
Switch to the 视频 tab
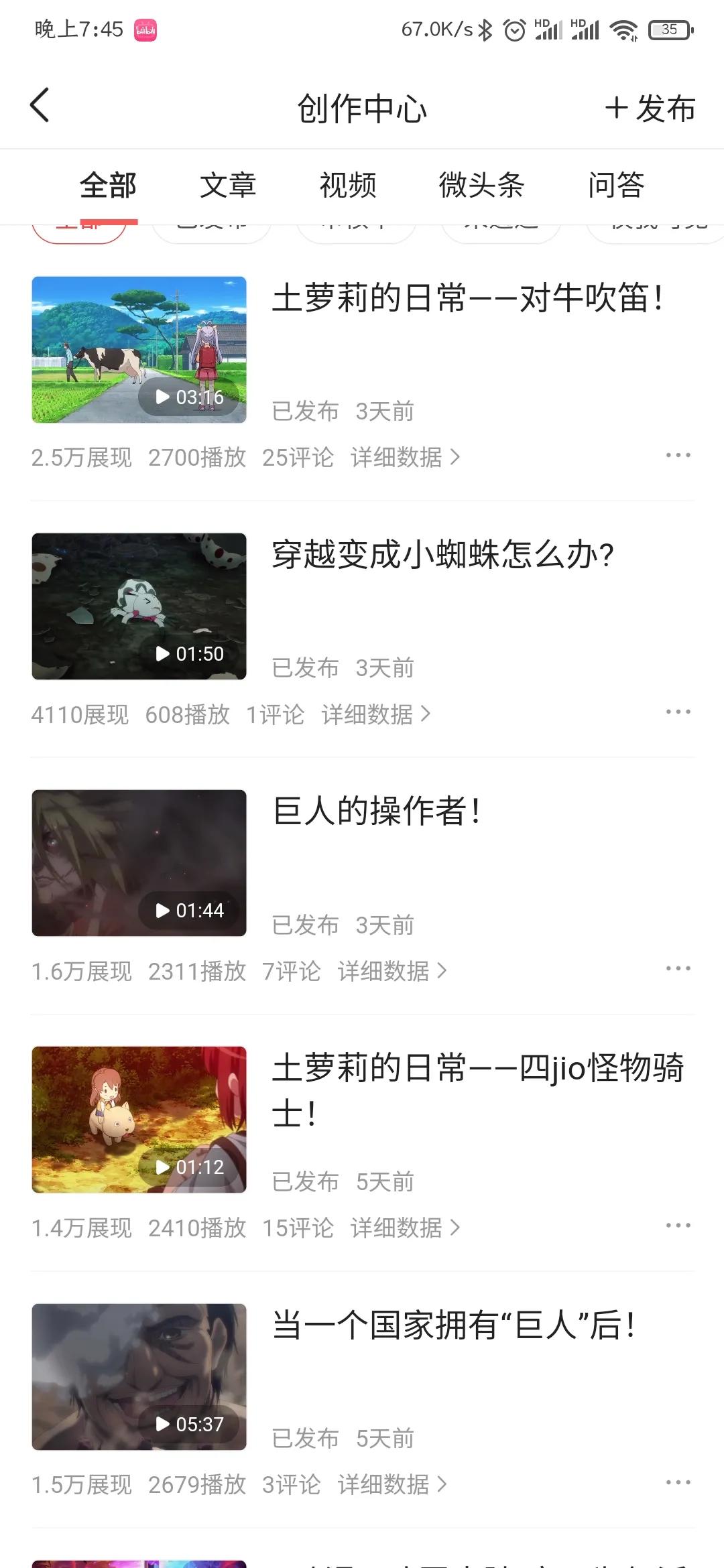(x=348, y=186)
